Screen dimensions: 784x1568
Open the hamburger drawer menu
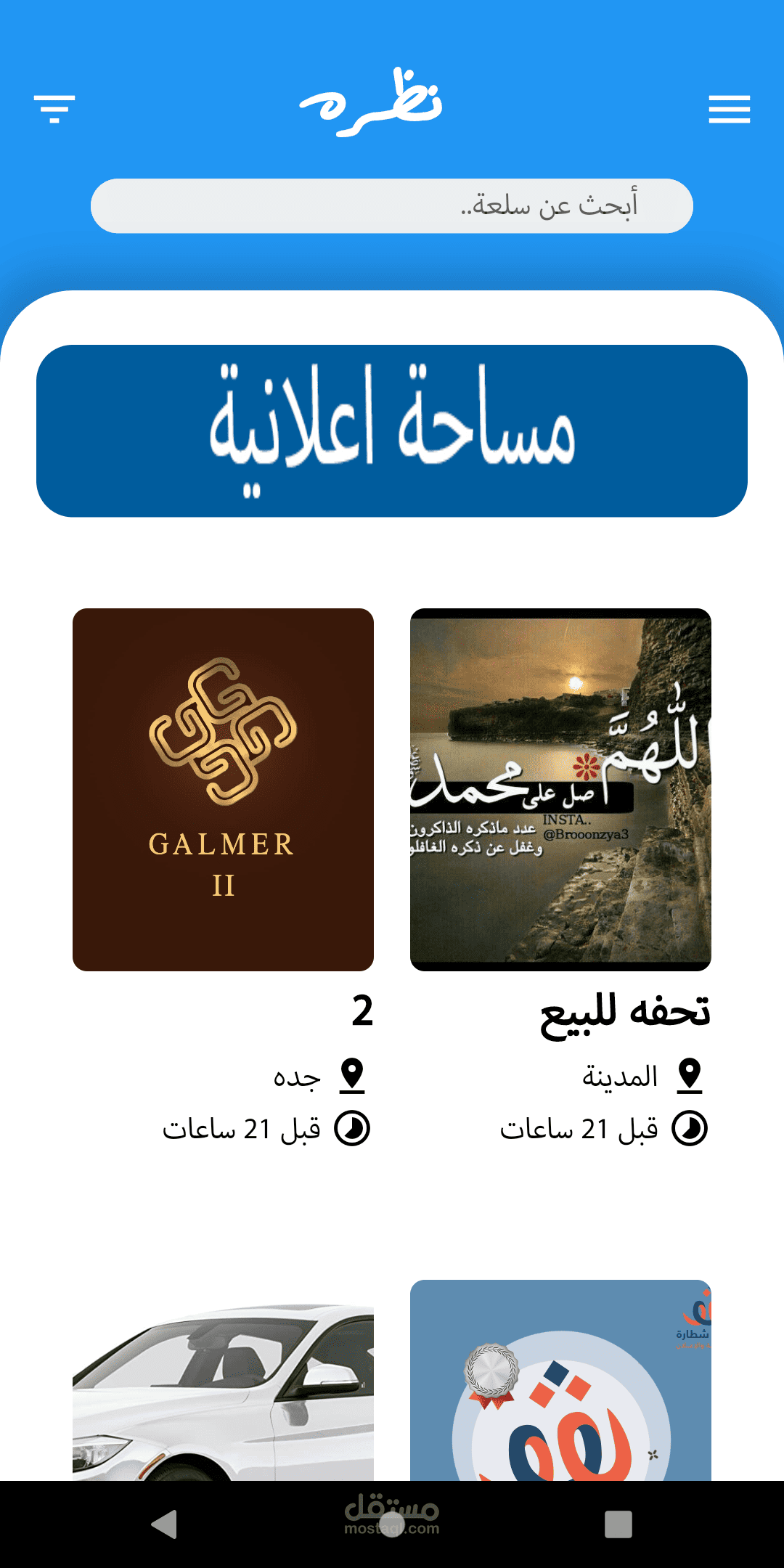(729, 109)
